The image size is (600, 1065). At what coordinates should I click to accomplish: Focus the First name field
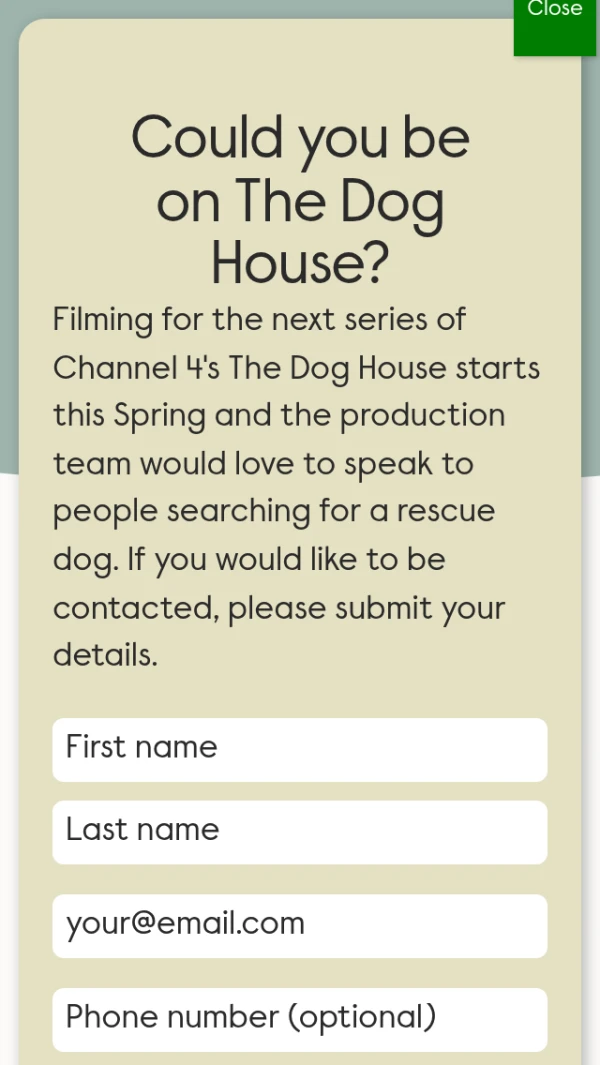coord(299,749)
